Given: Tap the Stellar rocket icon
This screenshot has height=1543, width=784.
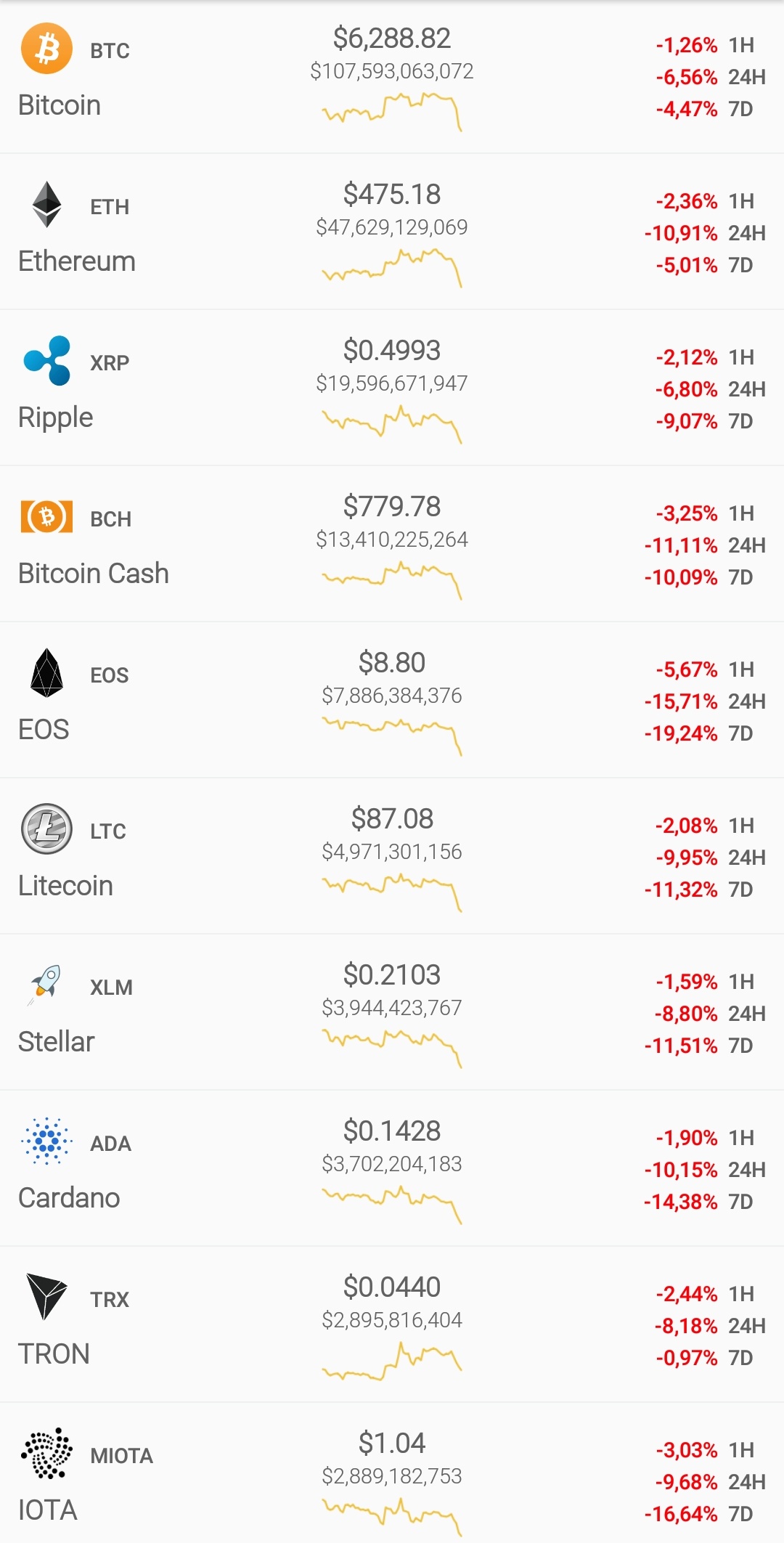Looking at the screenshot, I should (45, 986).
